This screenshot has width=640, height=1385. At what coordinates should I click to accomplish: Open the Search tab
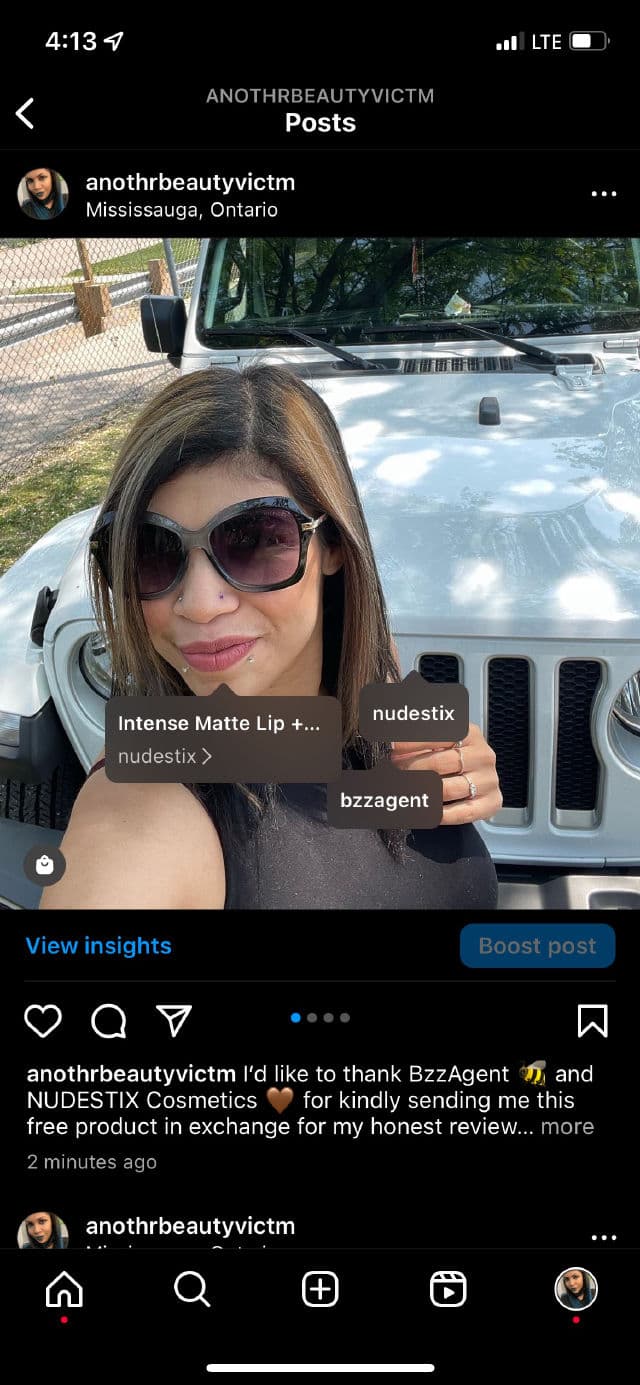pos(192,1290)
